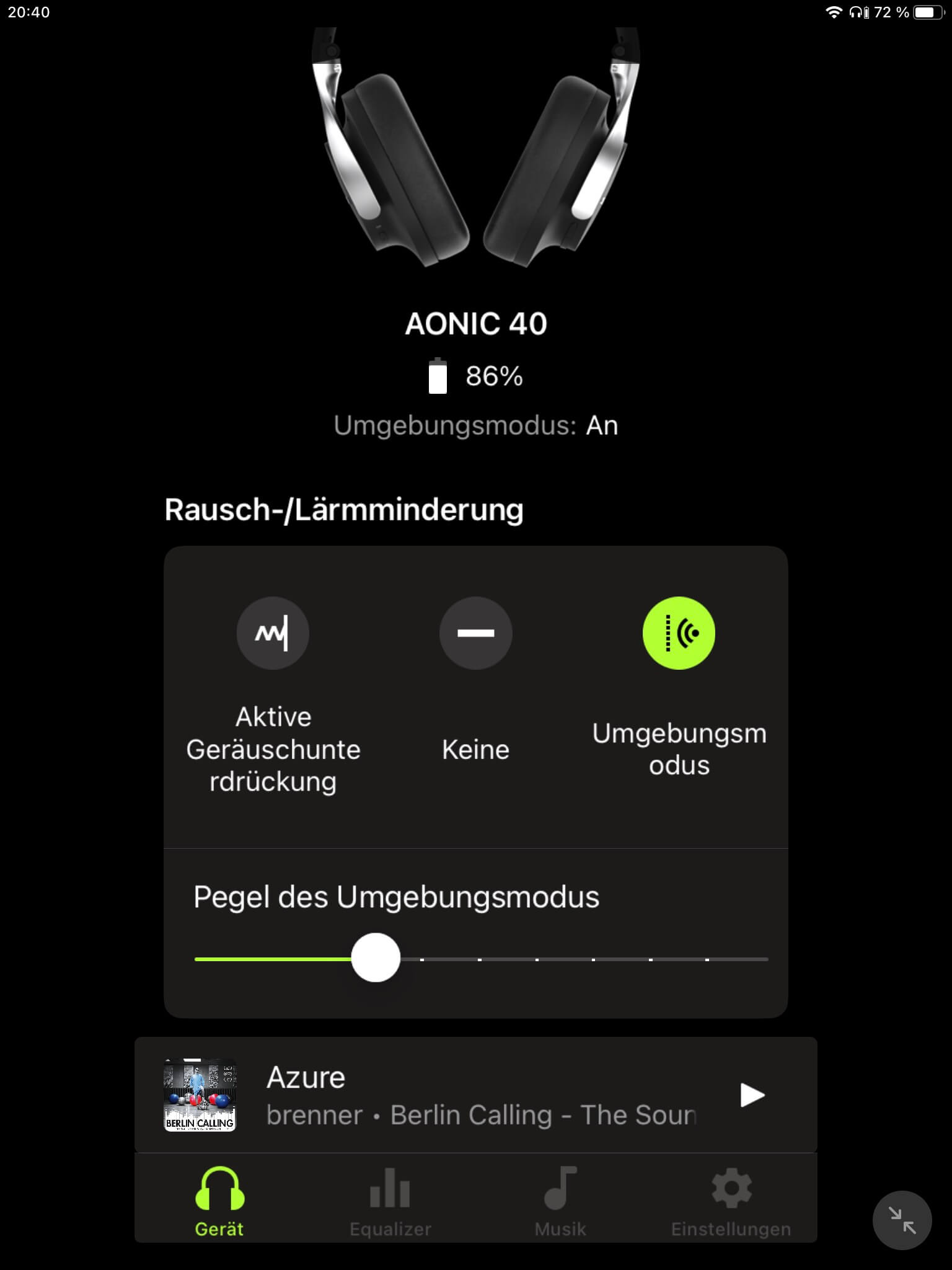Set the Umgebungsmodus level slider to maximum
Image resolution: width=952 pixels, height=1270 pixels.
(766, 959)
